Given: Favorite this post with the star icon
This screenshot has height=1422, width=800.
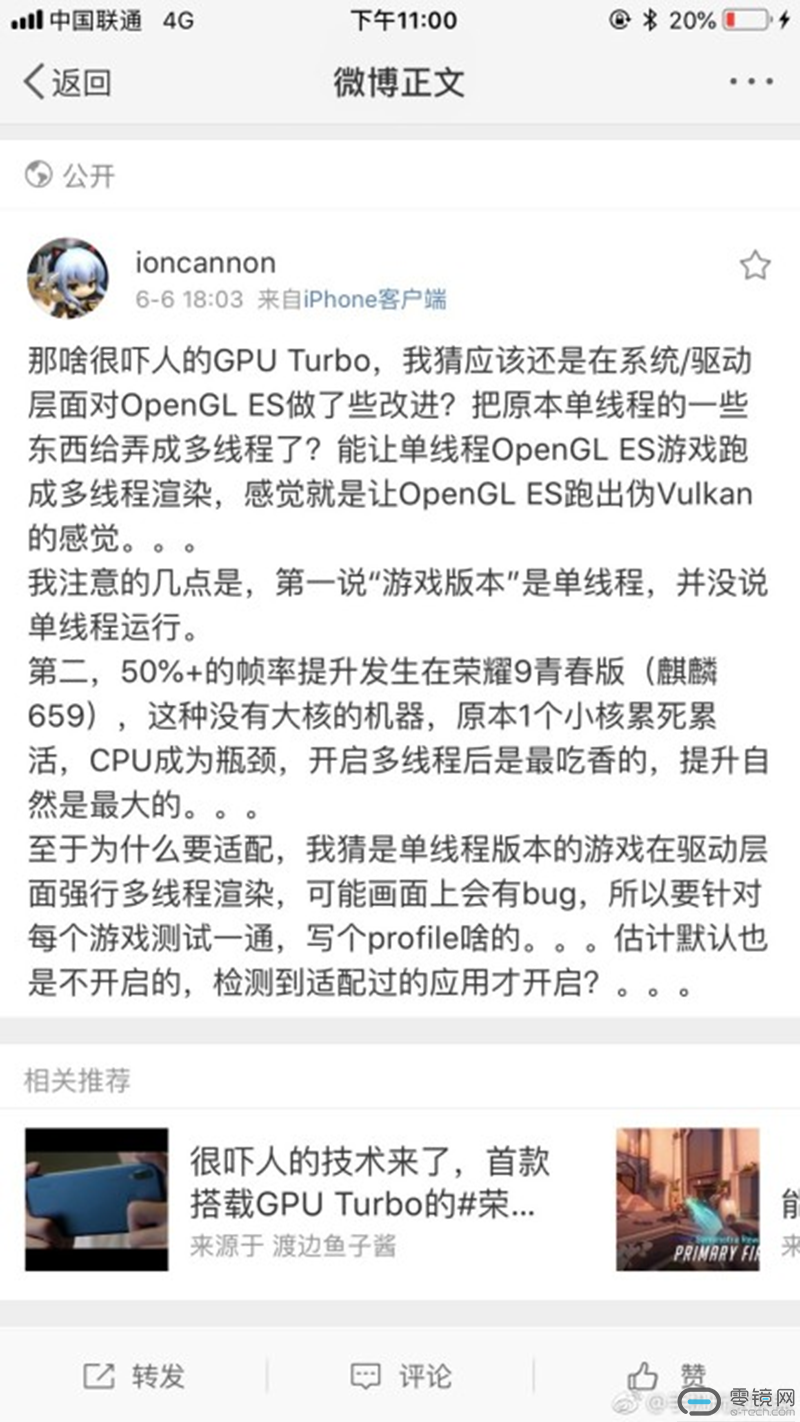Looking at the screenshot, I should point(754,265).
